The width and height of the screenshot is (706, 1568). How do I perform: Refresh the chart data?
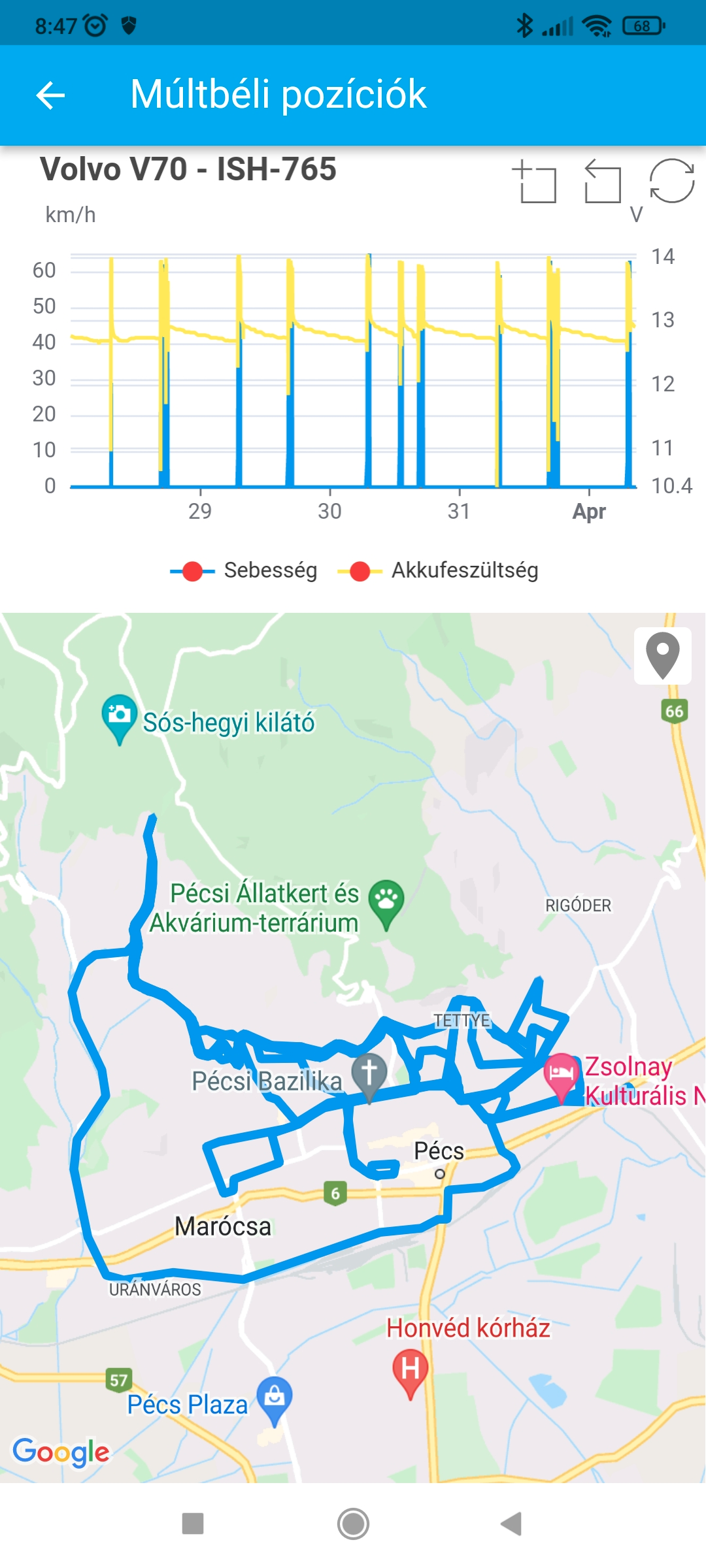[x=671, y=181]
